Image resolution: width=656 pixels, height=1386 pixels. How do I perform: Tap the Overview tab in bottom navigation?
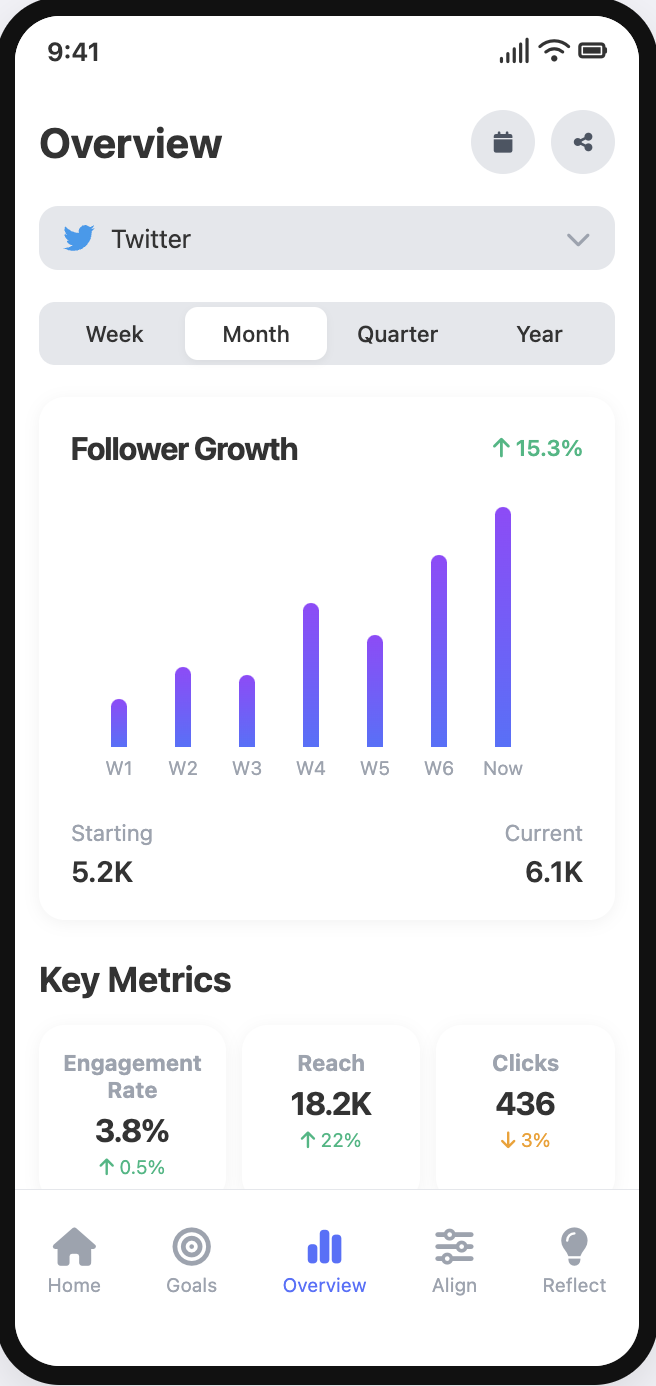point(324,1260)
